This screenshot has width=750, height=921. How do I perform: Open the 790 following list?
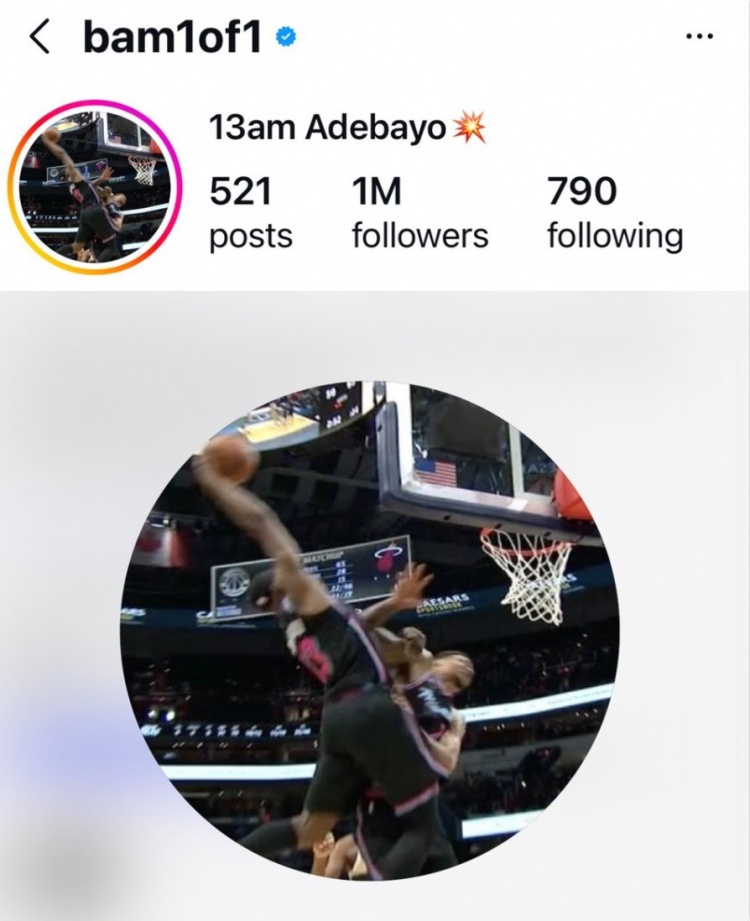coord(614,212)
